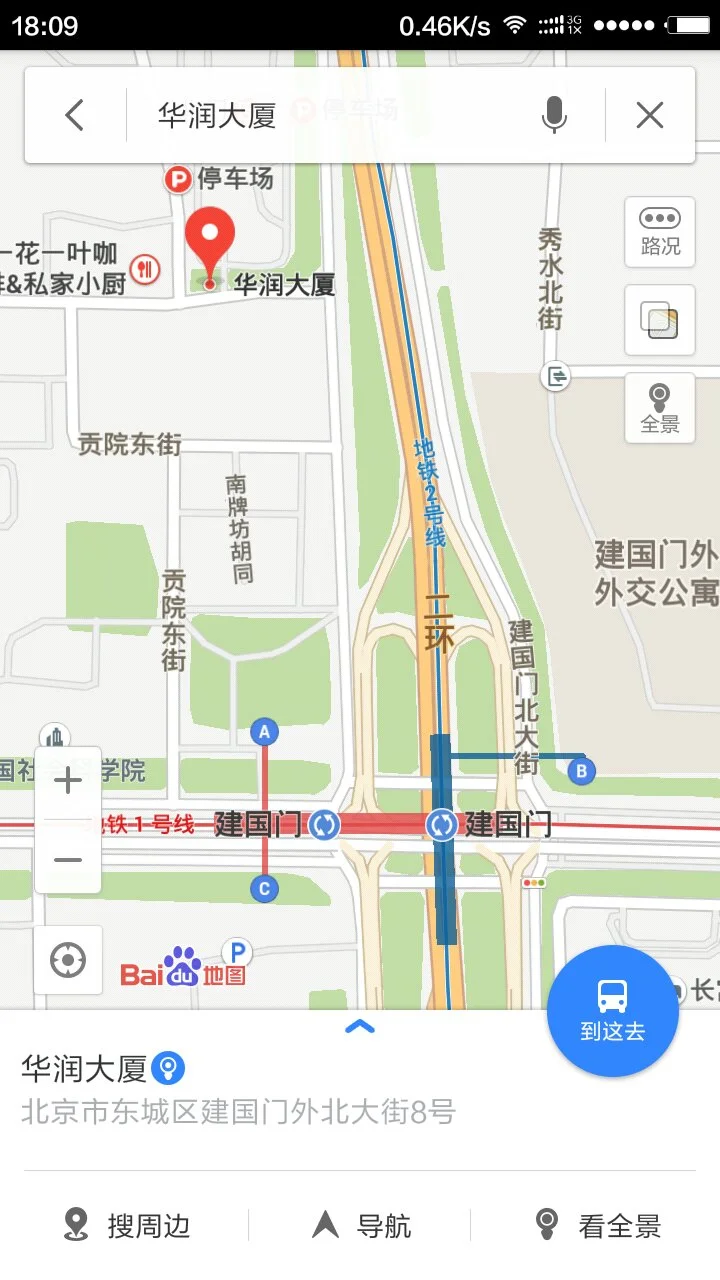Tap the 全景 panorama icon on right side
The height and width of the screenshot is (1280, 720).
pos(658,407)
